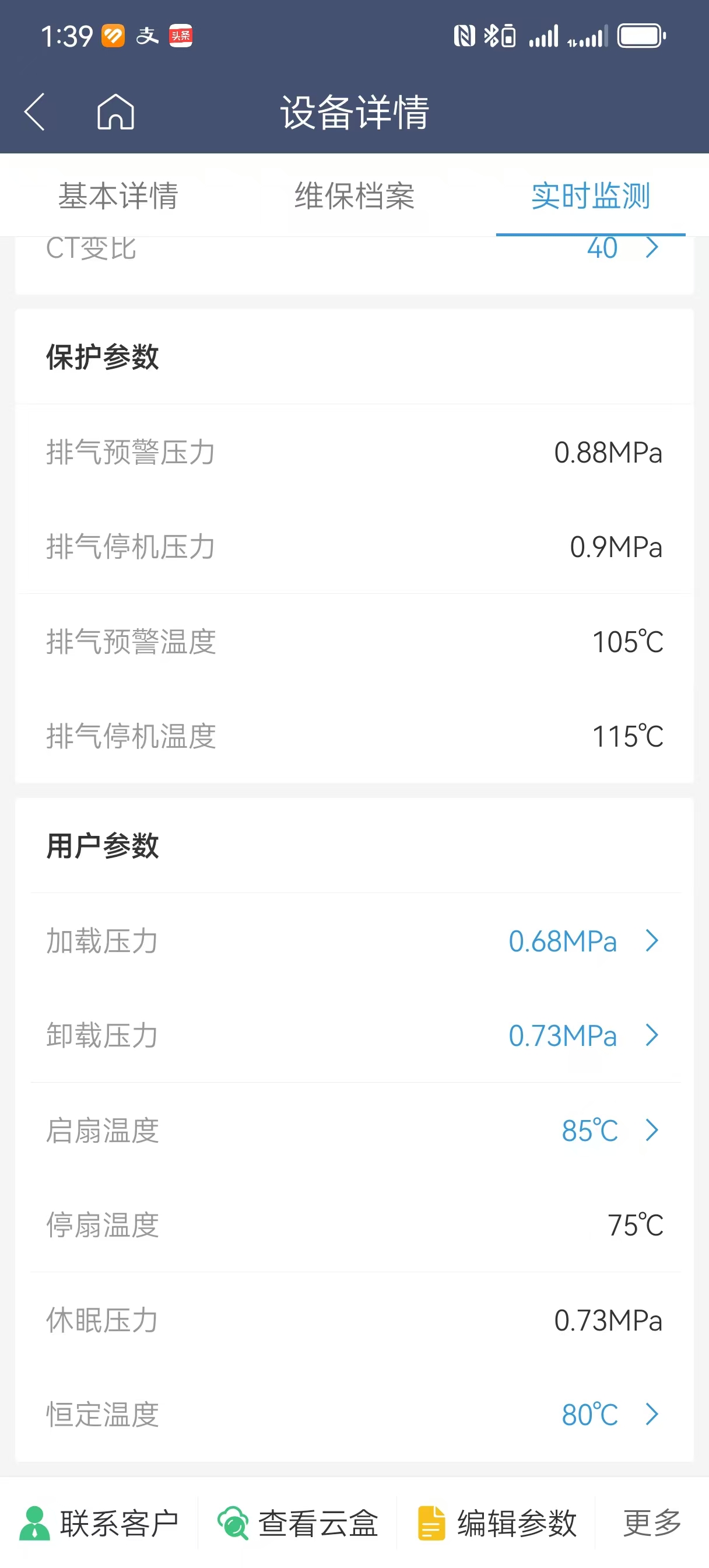Tap 联系客户 button

(99, 1523)
